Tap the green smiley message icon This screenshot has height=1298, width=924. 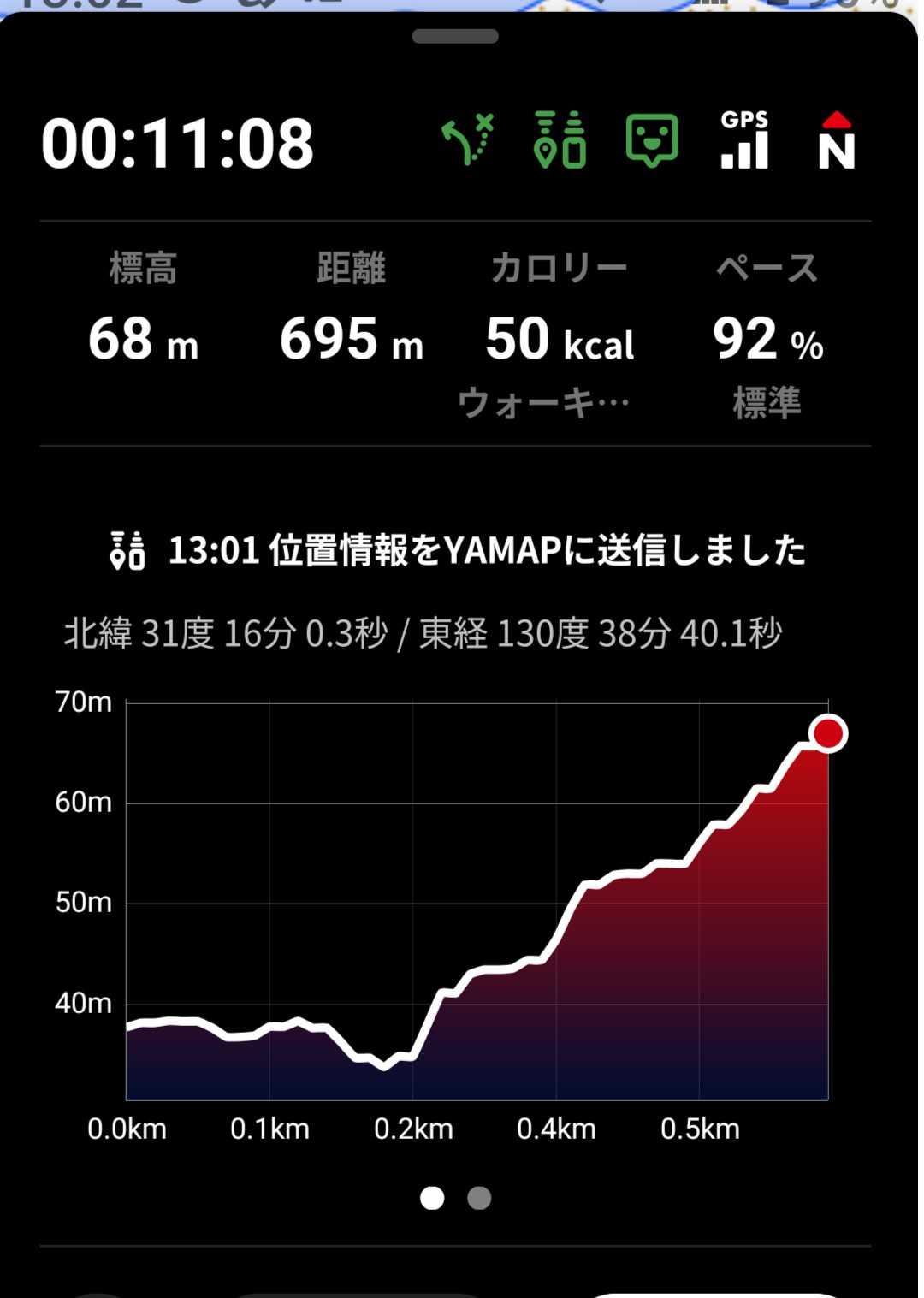click(x=652, y=140)
